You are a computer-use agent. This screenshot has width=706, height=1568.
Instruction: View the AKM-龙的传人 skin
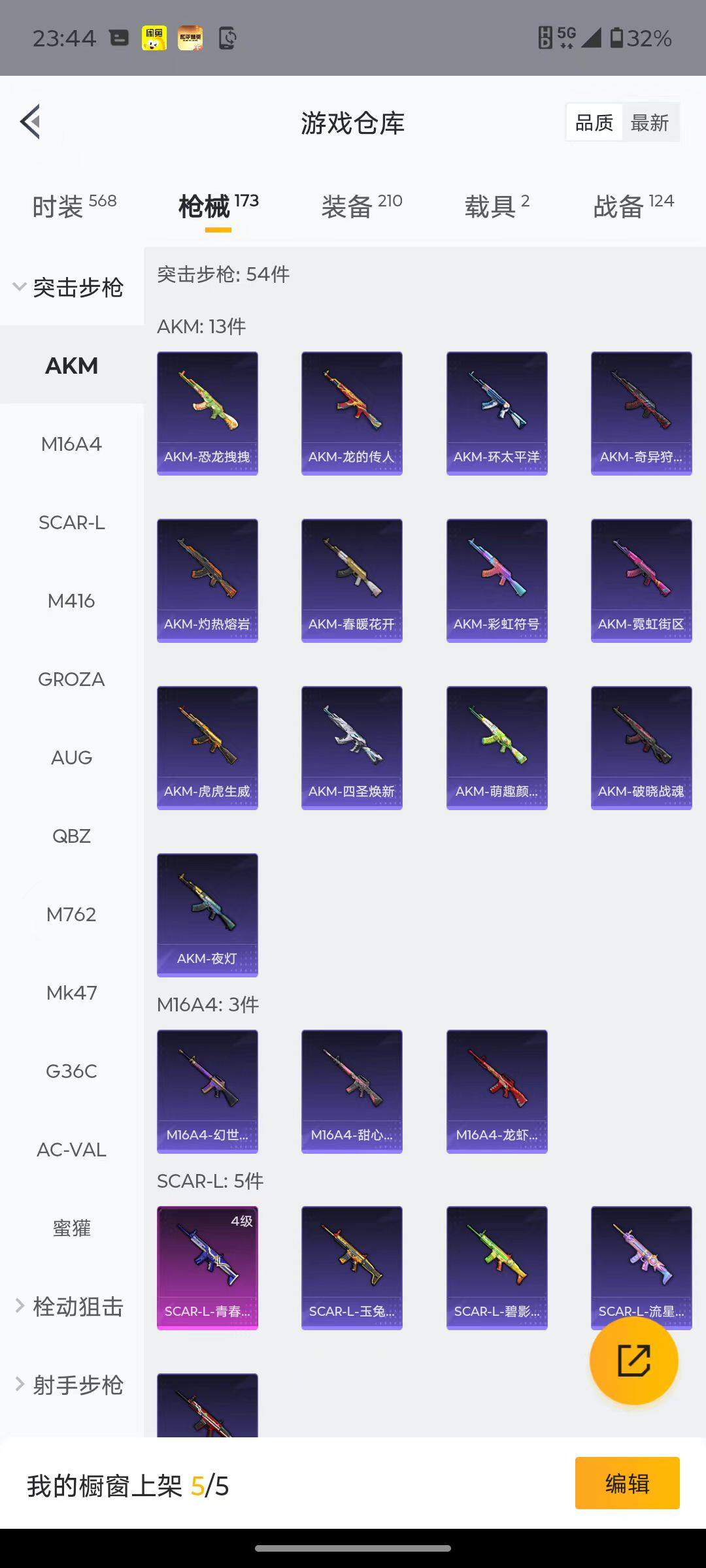tap(352, 413)
